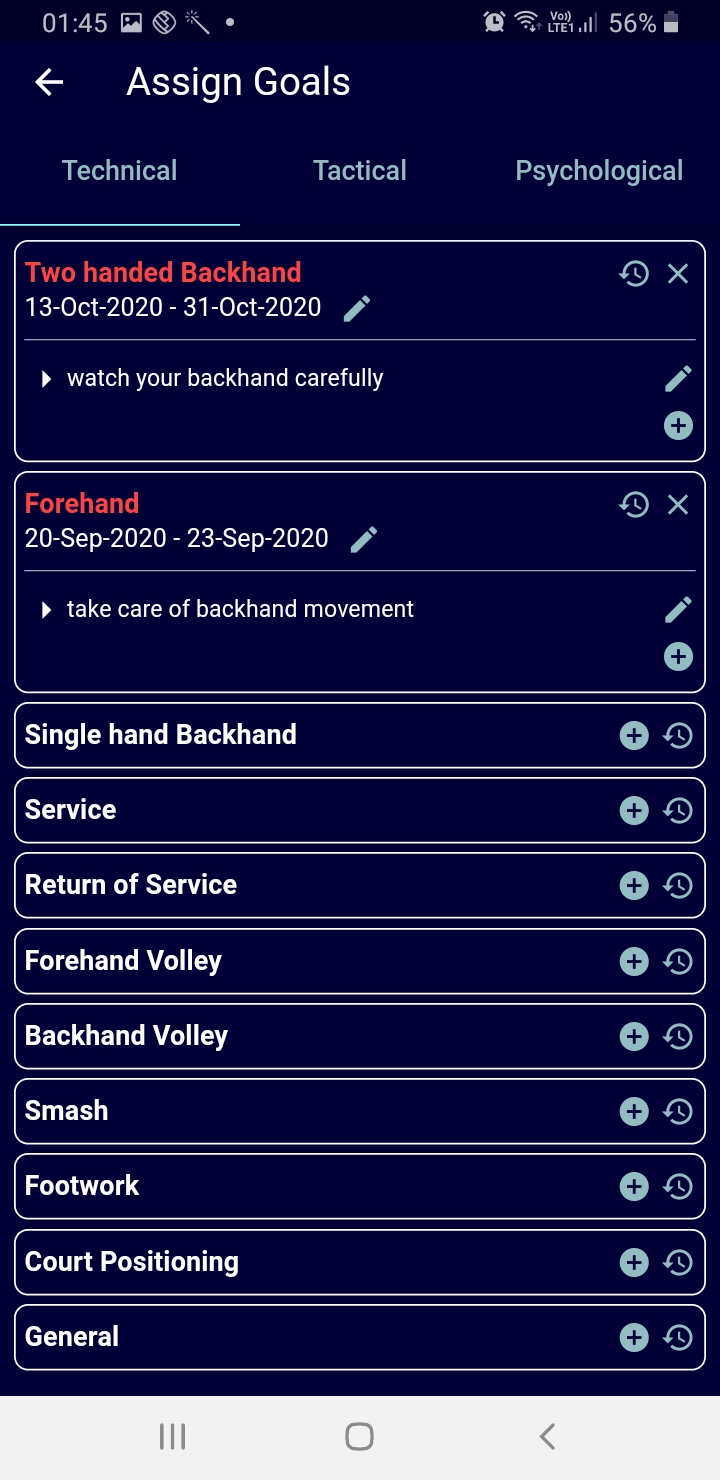Viewport: 720px width, 1480px height.
Task: Show Smash goal history
Action: click(678, 1112)
